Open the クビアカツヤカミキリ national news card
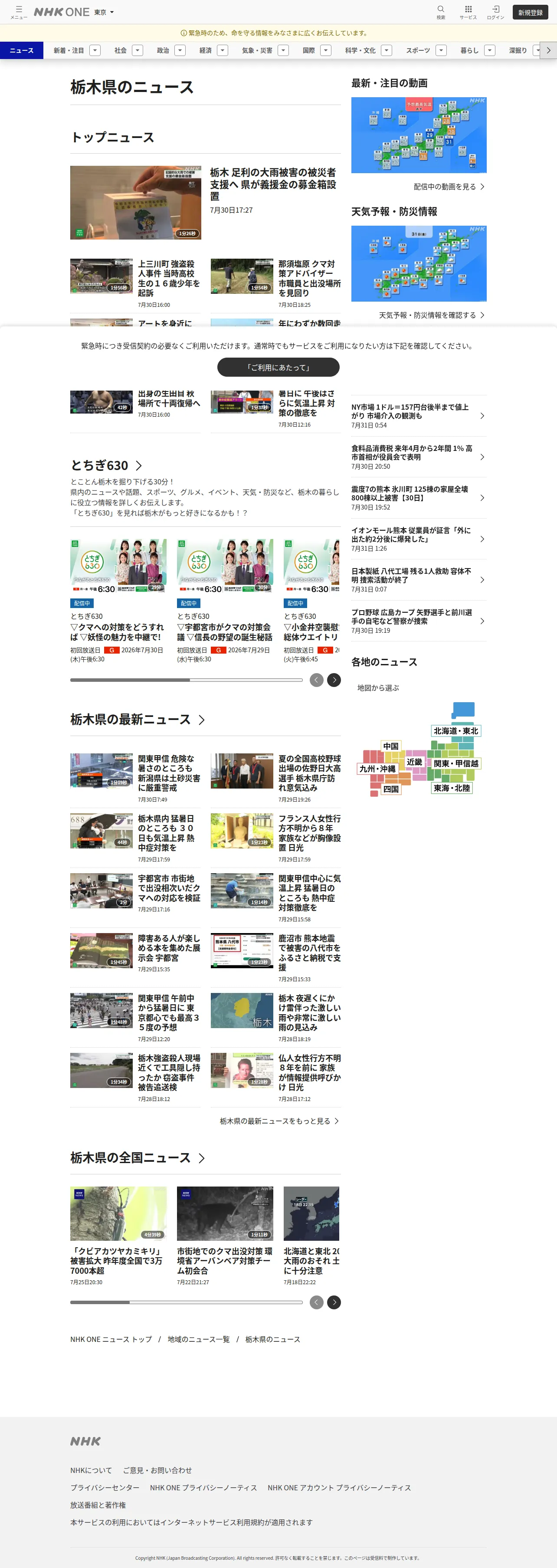The height and width of the screenshot is (1568, 557). (118, 1236)
